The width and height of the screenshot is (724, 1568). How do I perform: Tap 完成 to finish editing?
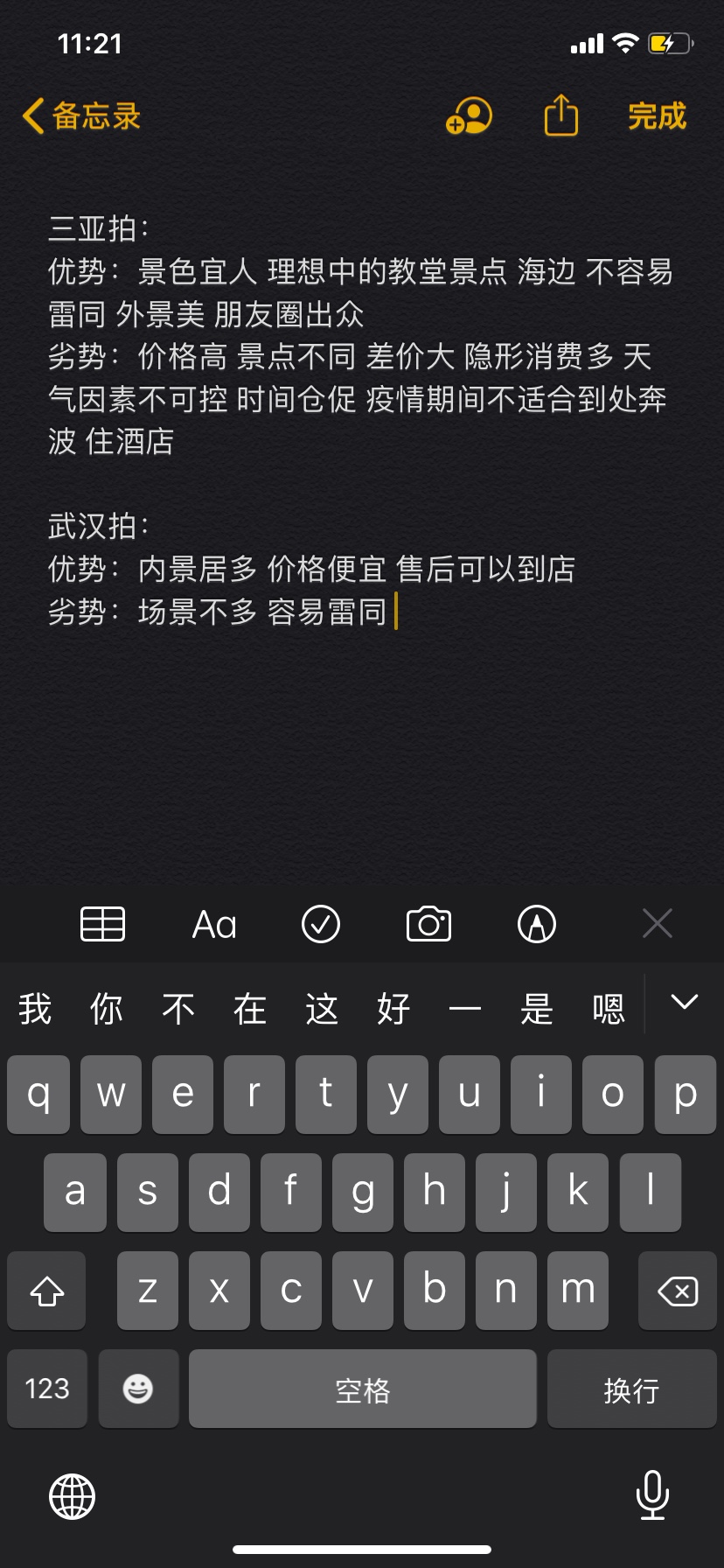[657, 115]
